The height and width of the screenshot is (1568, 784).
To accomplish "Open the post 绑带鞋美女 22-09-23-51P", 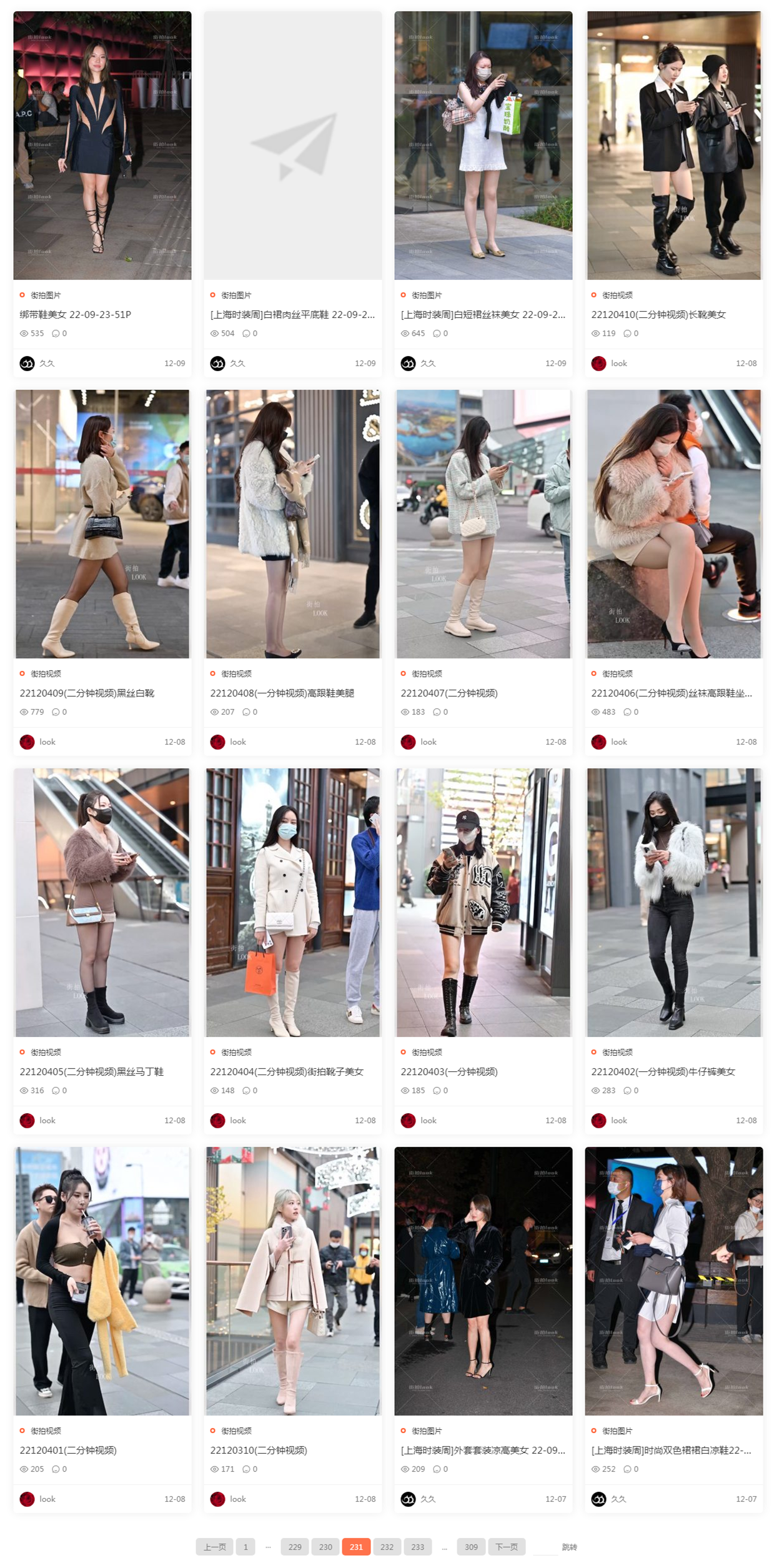I will click(76, 314).
